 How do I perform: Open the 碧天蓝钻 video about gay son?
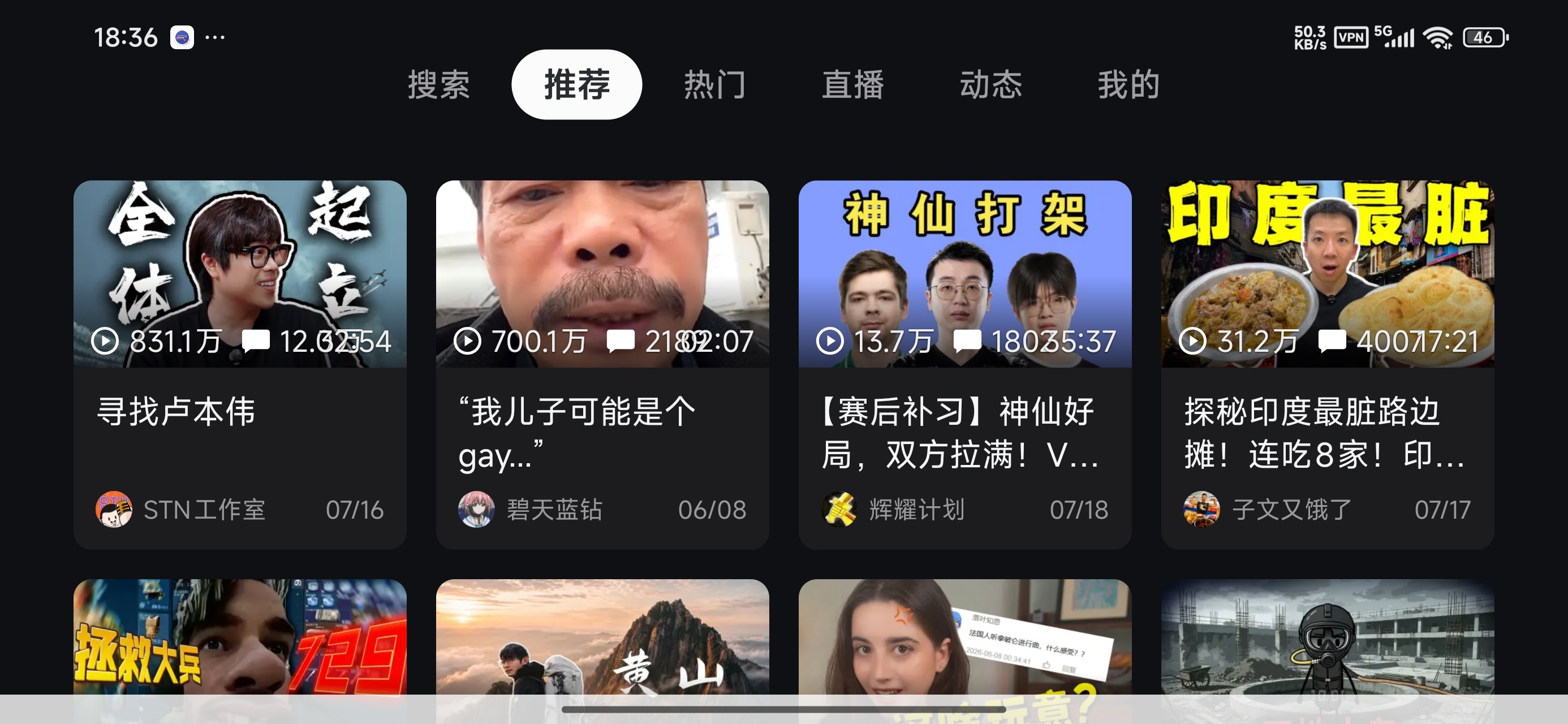click(x=602, y=364)
